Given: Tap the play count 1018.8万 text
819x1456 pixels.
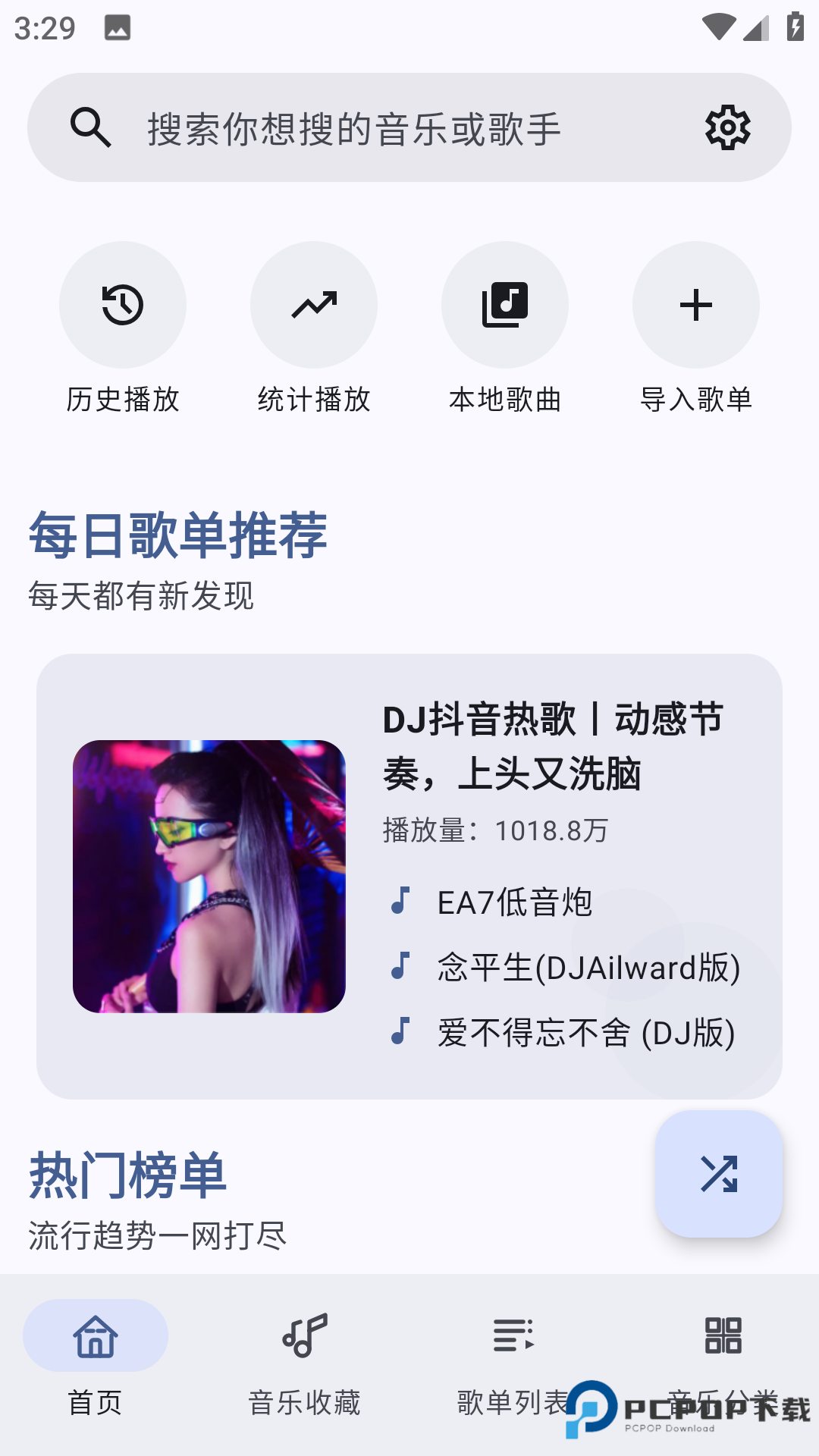Looking at the screenshot, I should pos(494,830).
